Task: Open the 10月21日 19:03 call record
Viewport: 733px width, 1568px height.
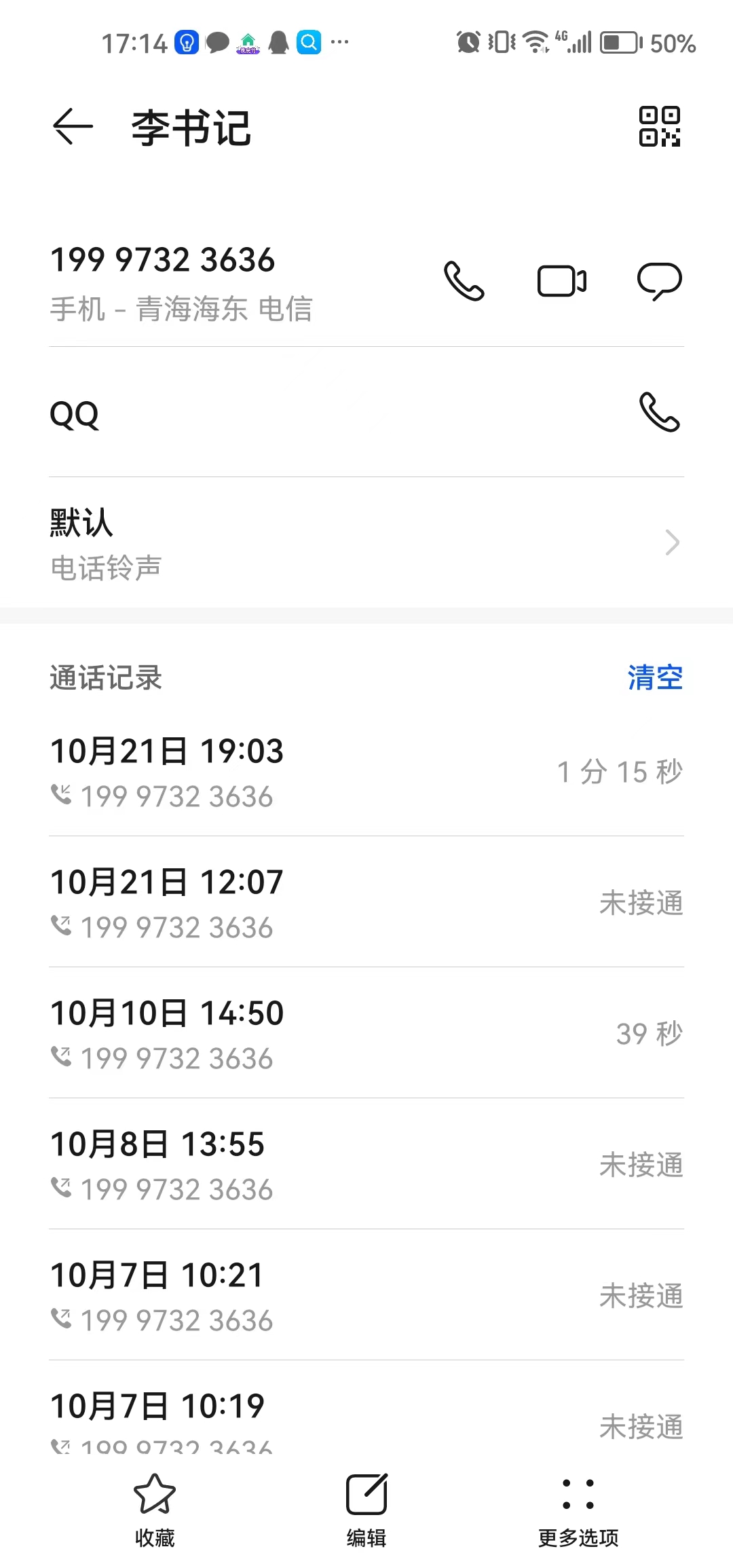Action: pos(366,772)
